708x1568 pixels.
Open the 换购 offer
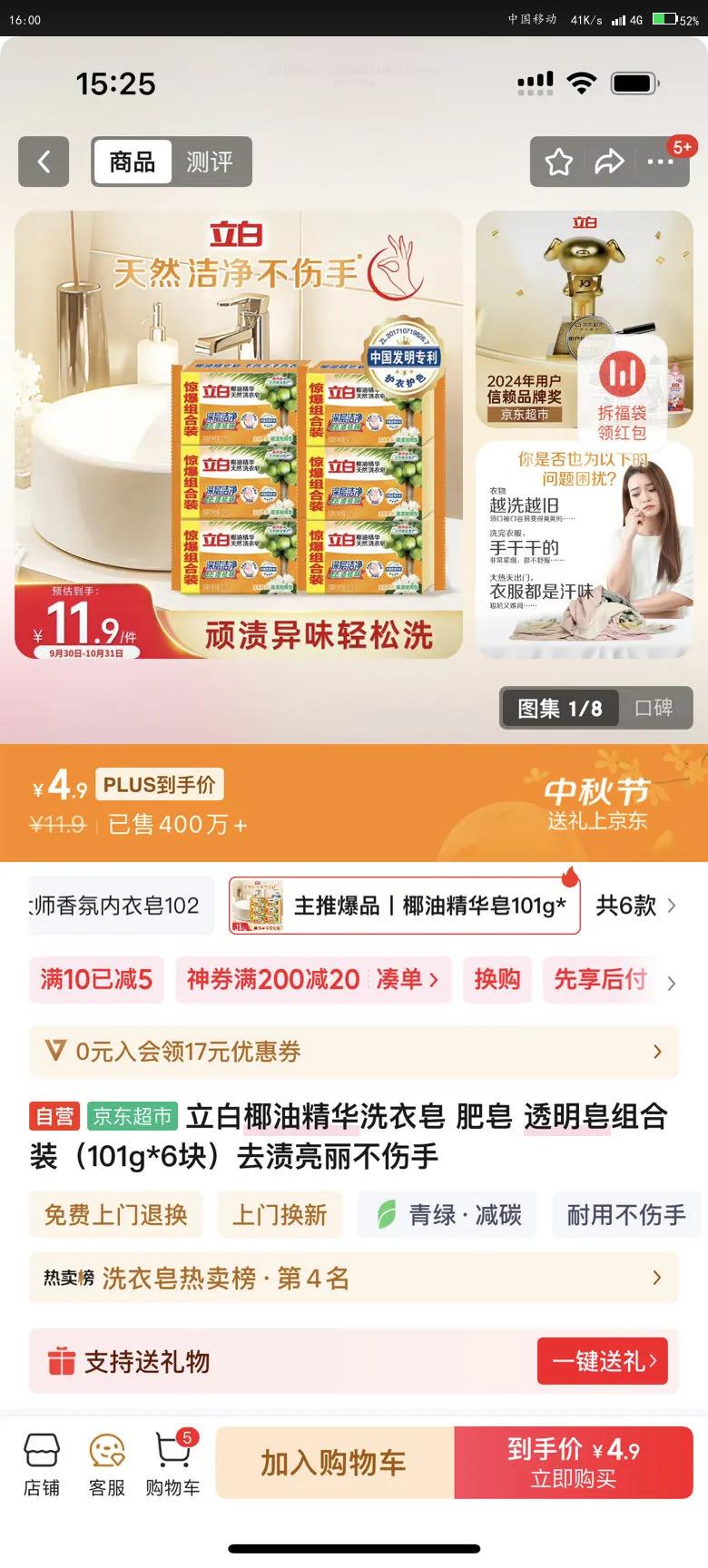(497, 979)
